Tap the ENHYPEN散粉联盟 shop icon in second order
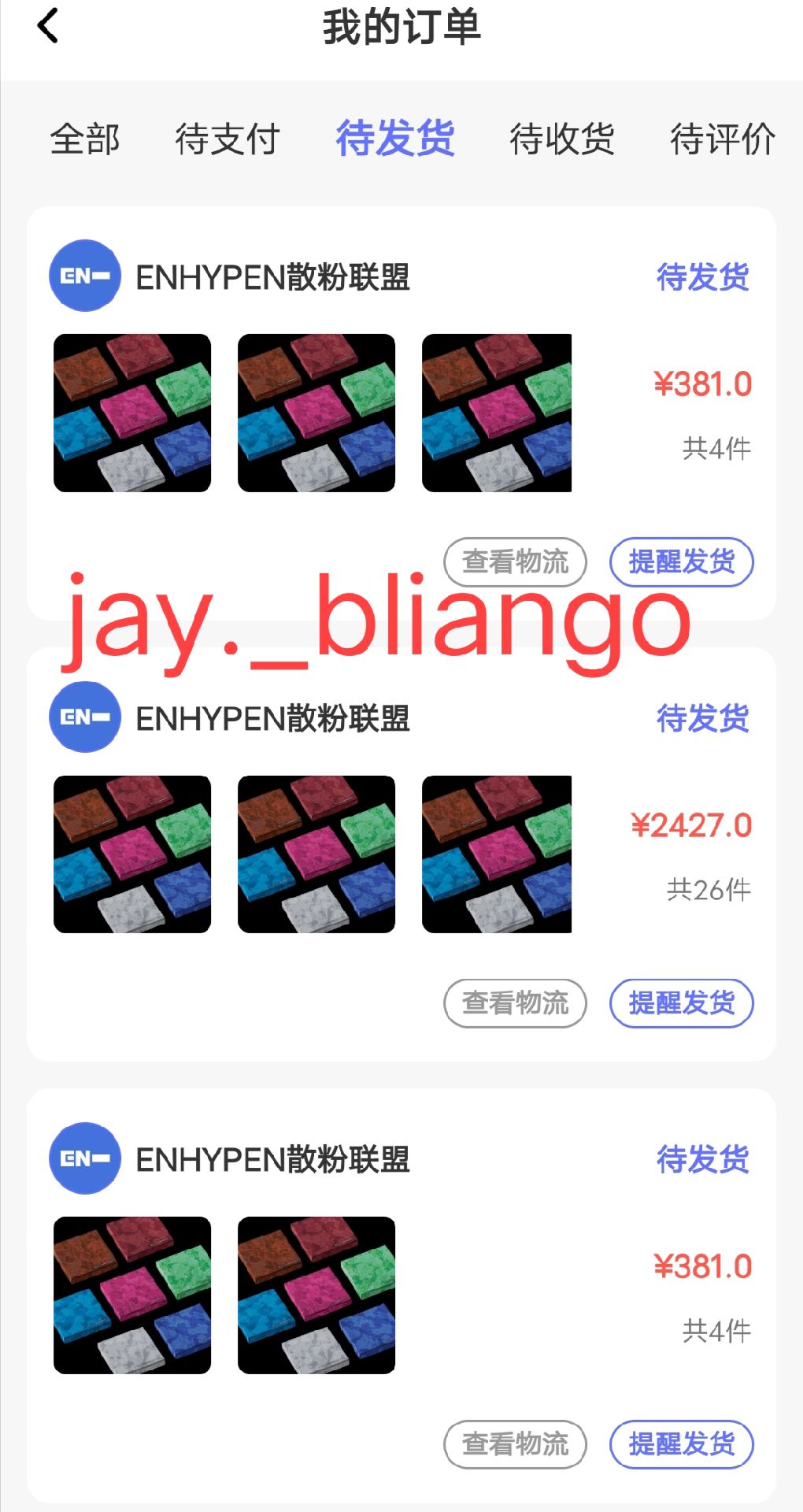The width and height of the screenshot is (803, 1512). point(85,717)
